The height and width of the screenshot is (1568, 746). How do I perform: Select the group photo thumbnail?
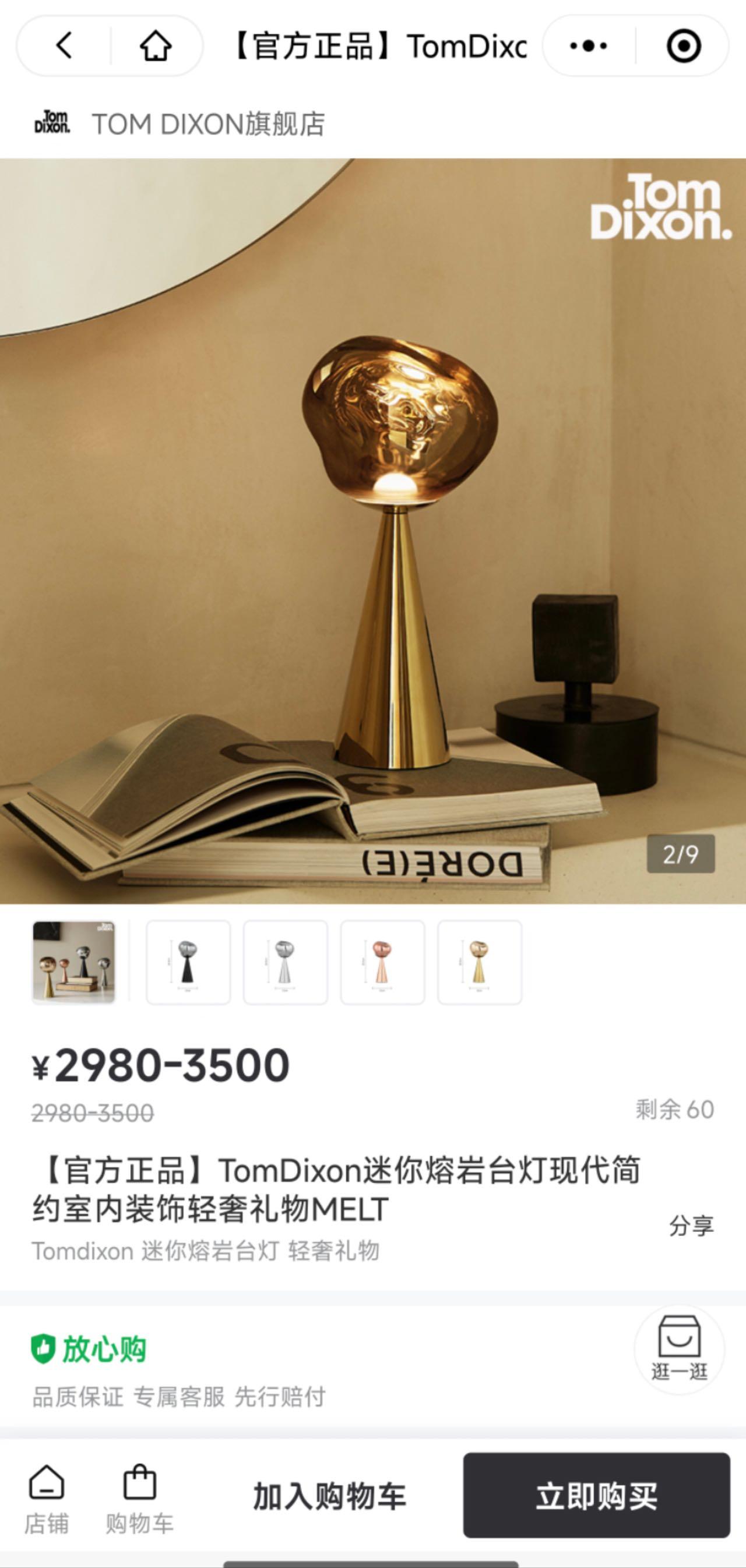pyautogui.click(x=73, y=962)
